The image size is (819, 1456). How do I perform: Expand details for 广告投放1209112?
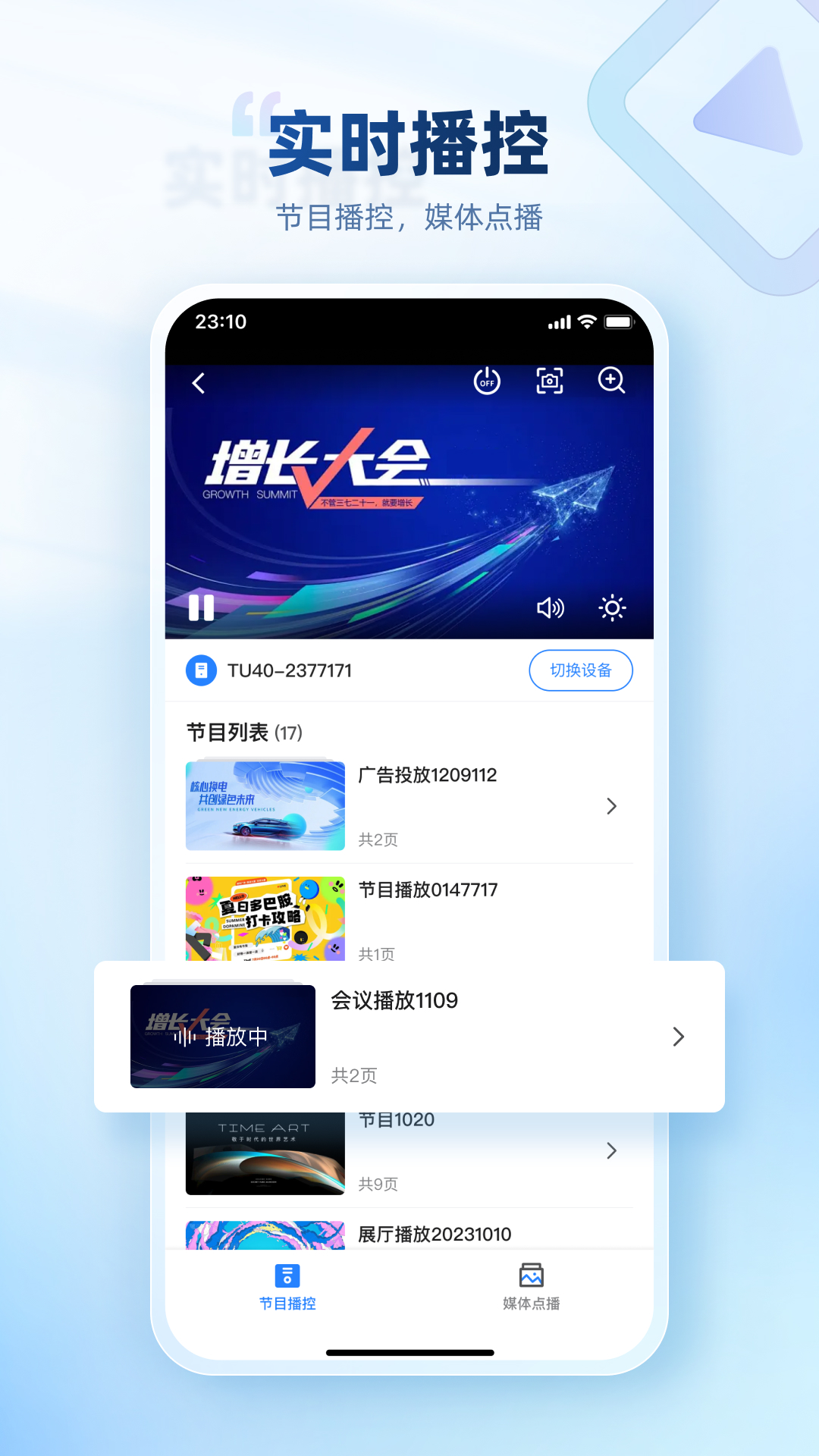(611, 806)
